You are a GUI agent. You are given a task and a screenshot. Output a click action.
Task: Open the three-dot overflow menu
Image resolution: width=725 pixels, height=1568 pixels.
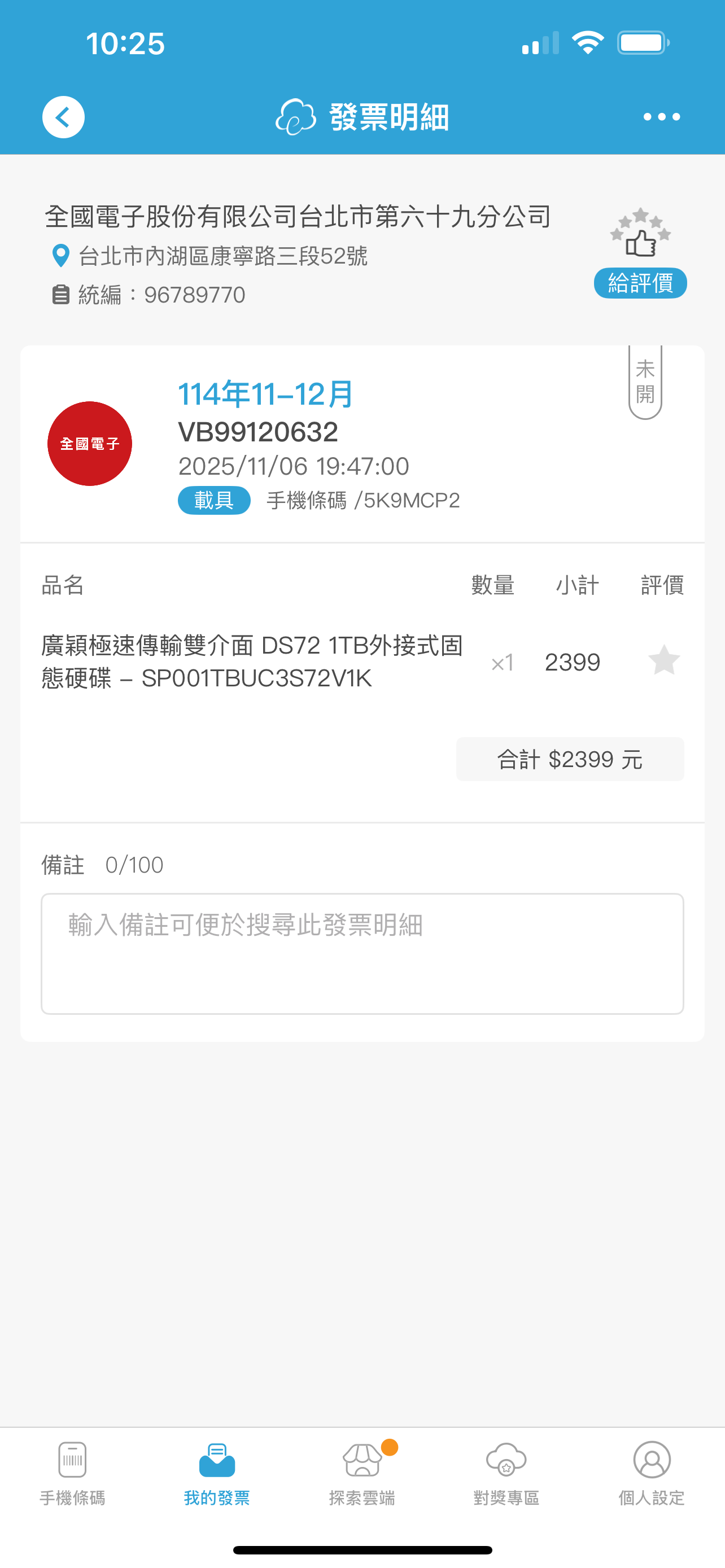coord(662,117)
